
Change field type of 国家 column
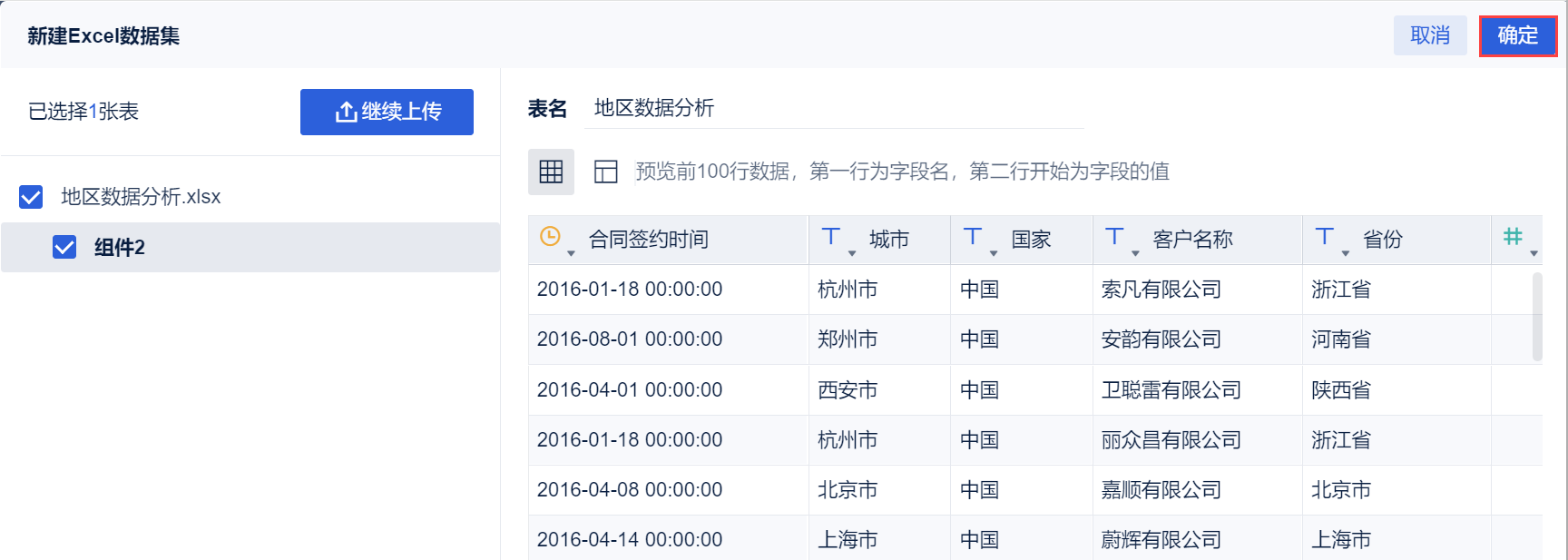978,240
